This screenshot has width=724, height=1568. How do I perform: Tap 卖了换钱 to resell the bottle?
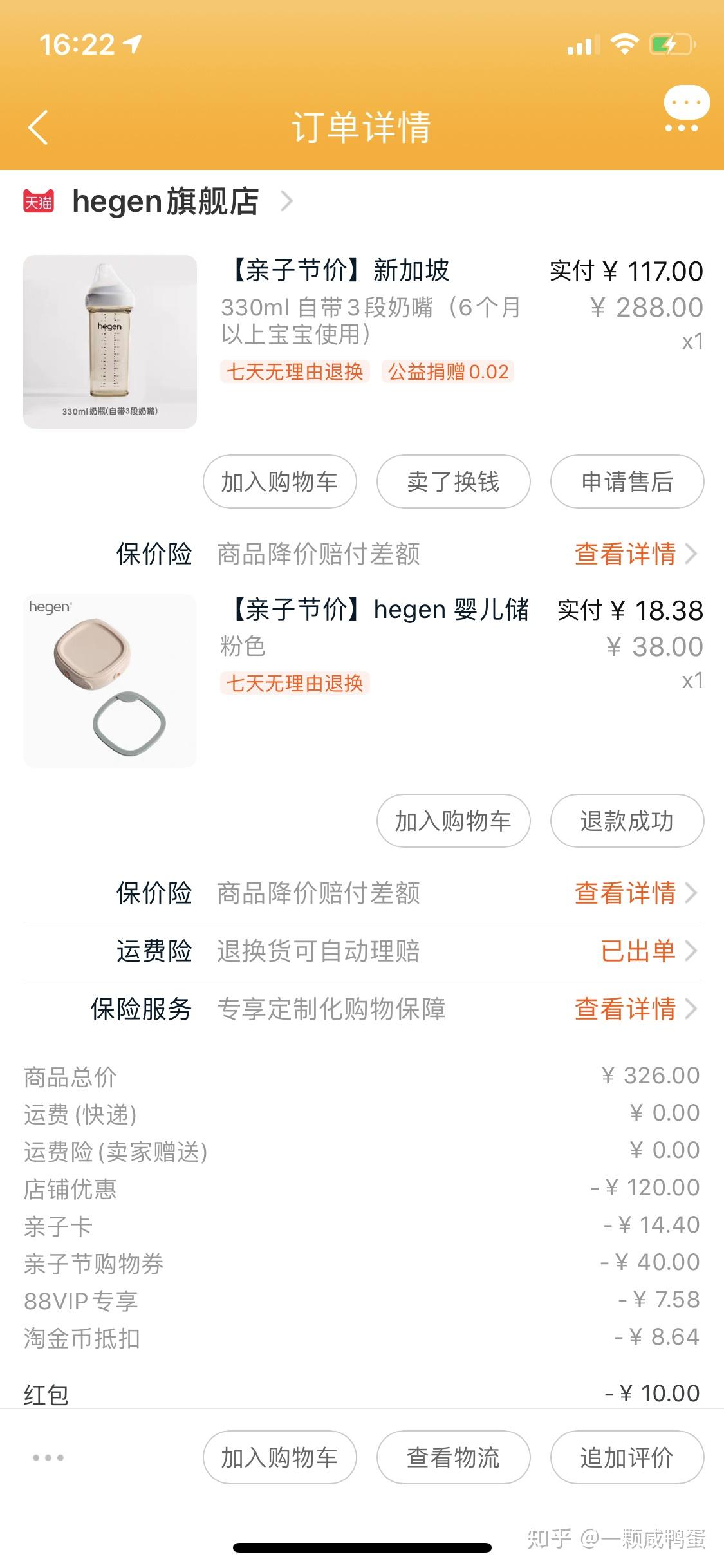[453, 481]
